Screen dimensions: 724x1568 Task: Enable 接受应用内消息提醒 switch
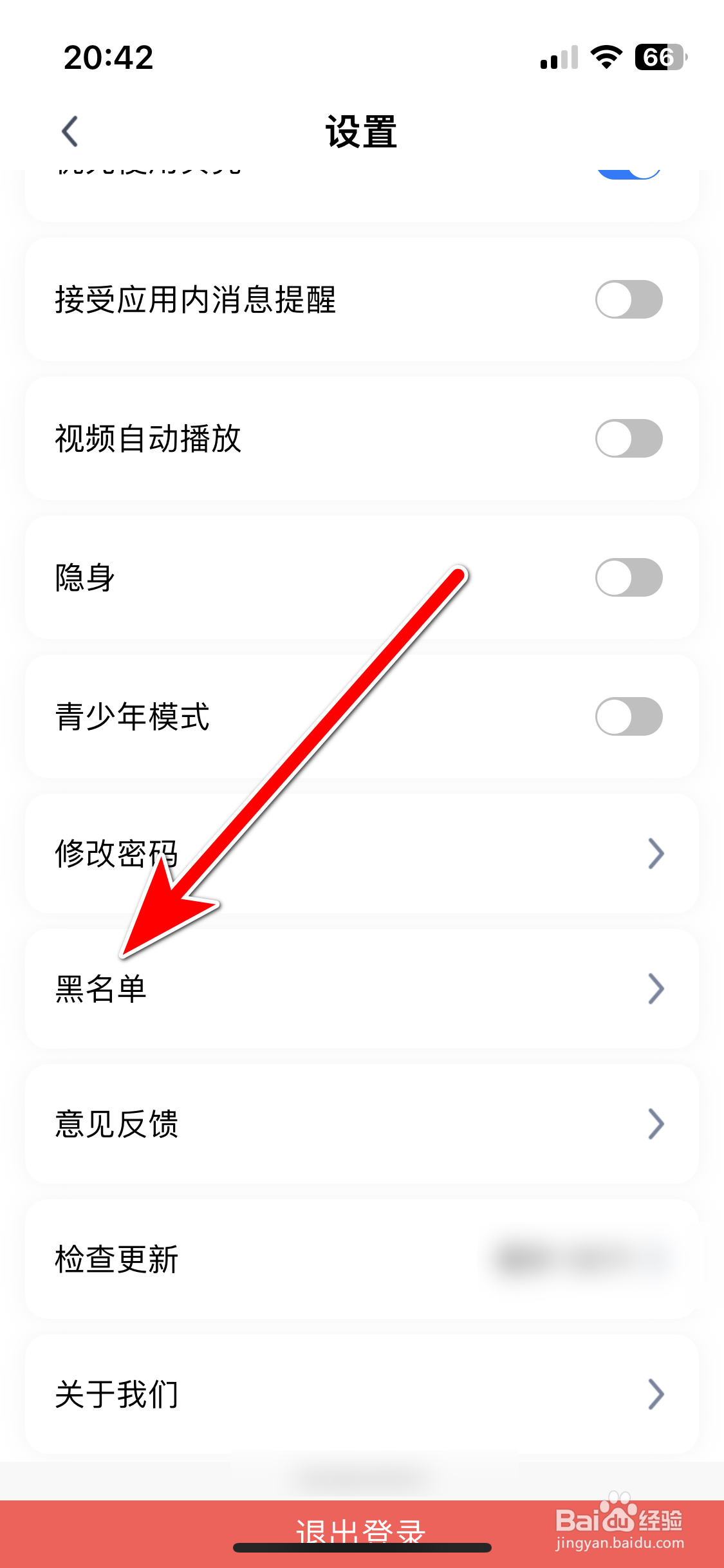click(629, 299)
